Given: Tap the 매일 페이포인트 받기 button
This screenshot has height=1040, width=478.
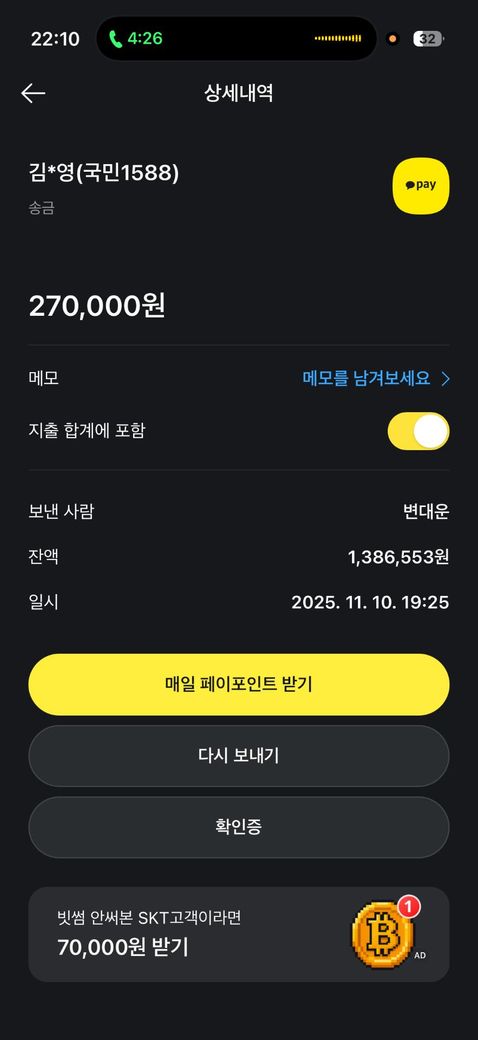Looking at the screenshot, I should 239,684.
